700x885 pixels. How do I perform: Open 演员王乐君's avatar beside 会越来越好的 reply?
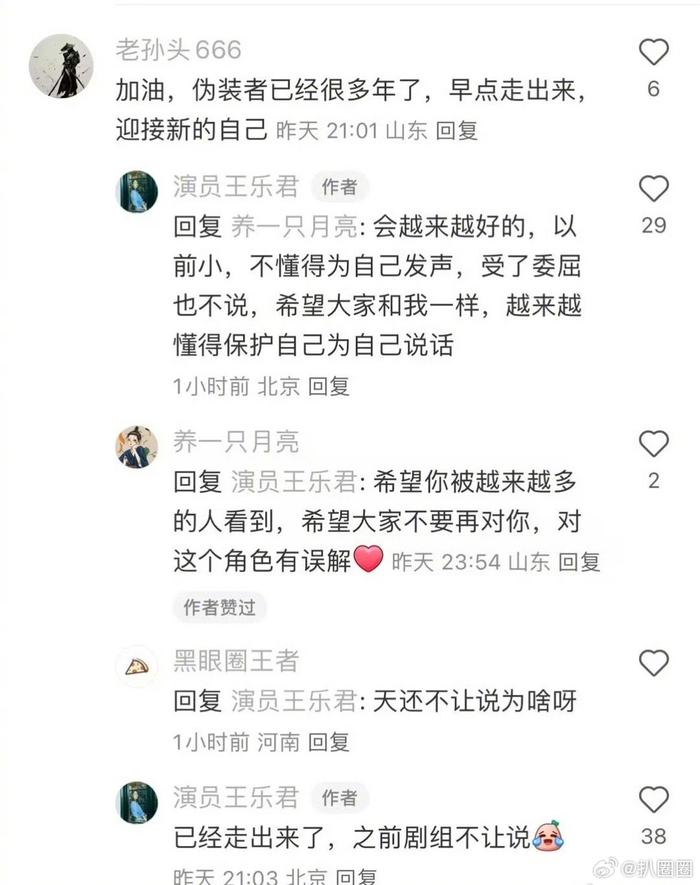click(x=137, y=190)
